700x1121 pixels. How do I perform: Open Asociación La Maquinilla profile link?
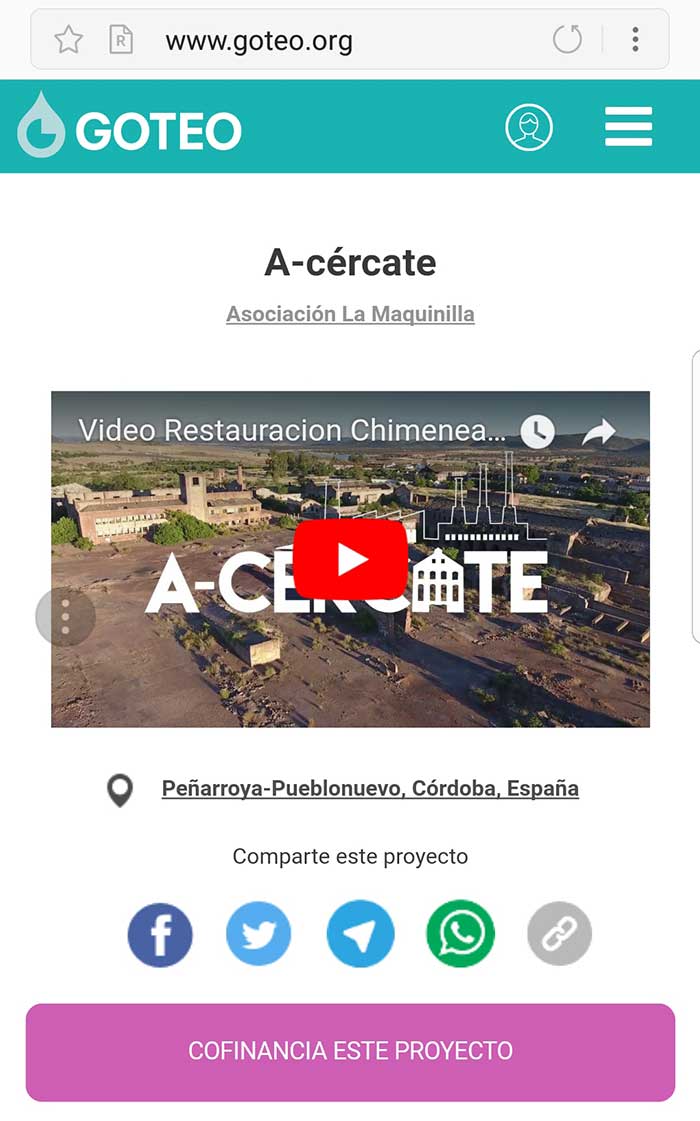350,314
